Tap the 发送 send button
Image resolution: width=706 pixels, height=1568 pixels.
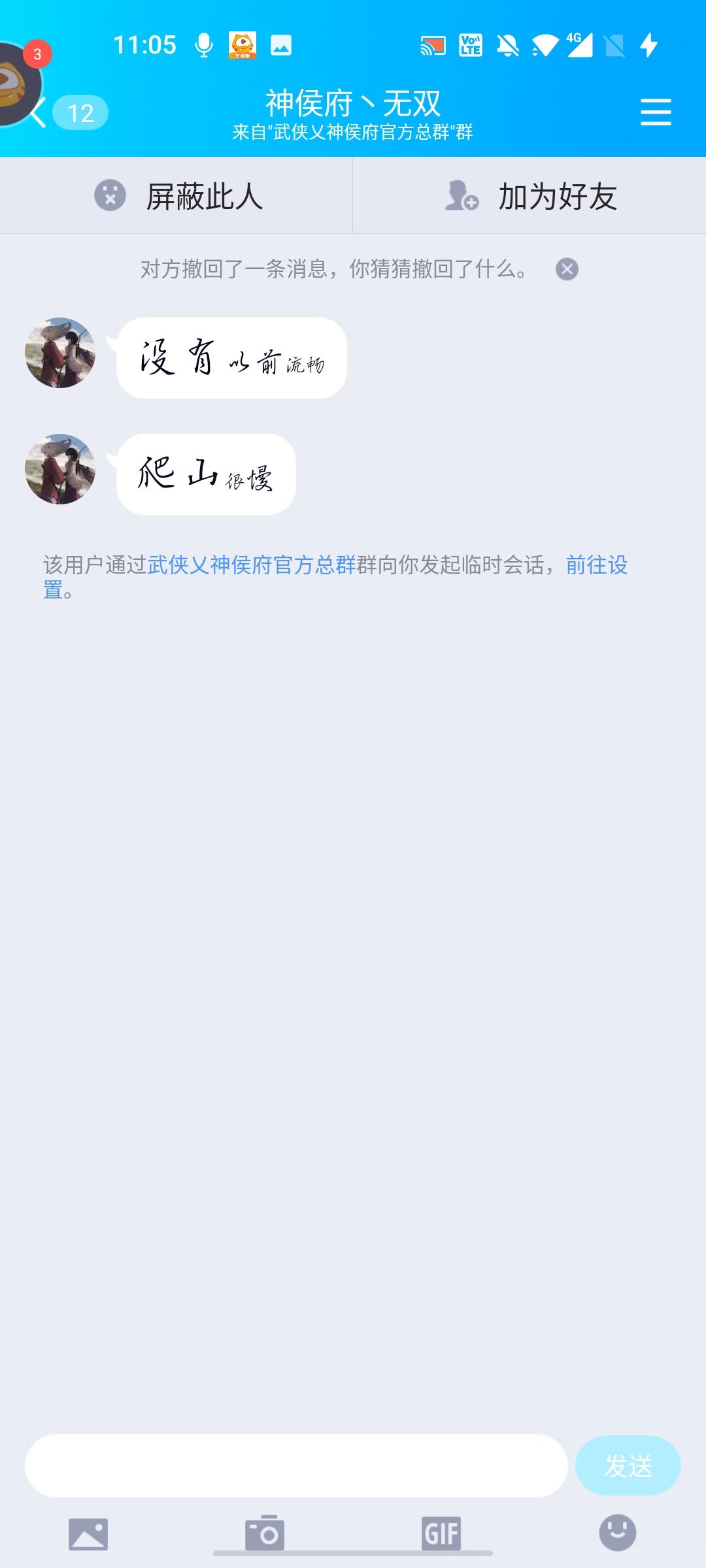tap(628, 1465)
